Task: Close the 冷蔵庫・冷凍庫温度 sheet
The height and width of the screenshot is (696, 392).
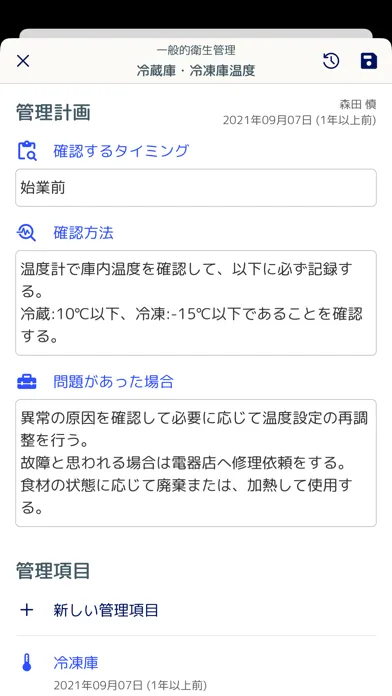Action: pos(23,61)
